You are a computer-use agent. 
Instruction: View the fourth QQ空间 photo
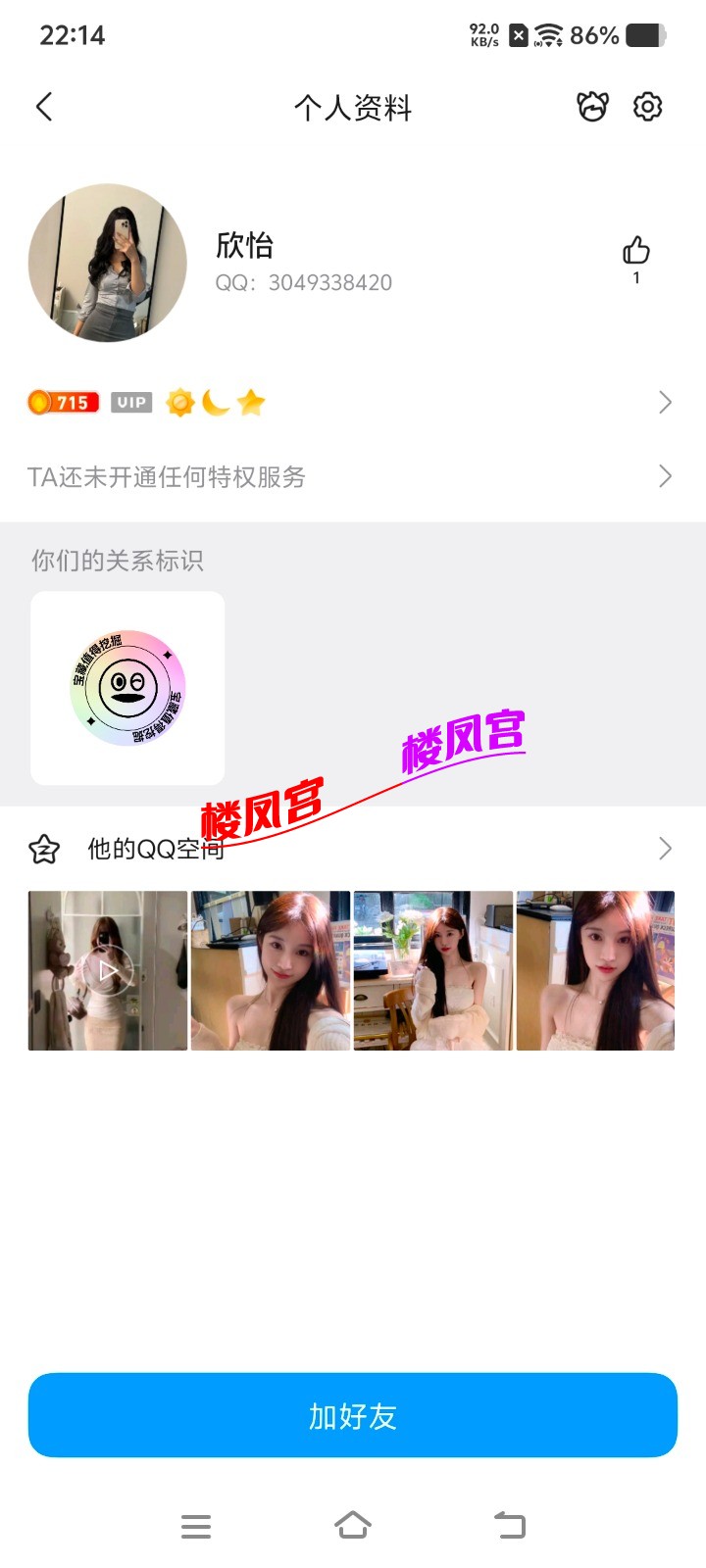pos(596,970)
